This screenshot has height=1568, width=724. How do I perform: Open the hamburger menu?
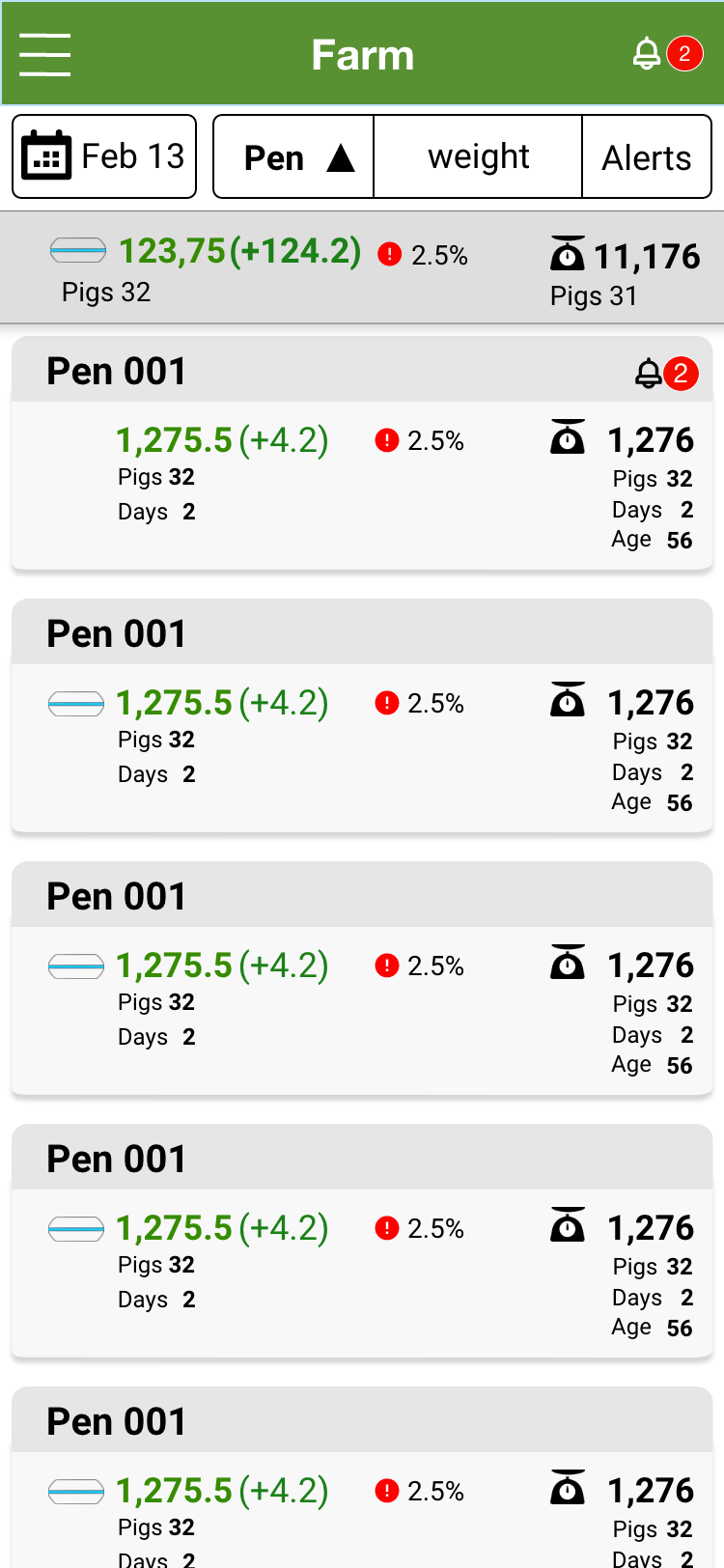[x=44, y=54]
